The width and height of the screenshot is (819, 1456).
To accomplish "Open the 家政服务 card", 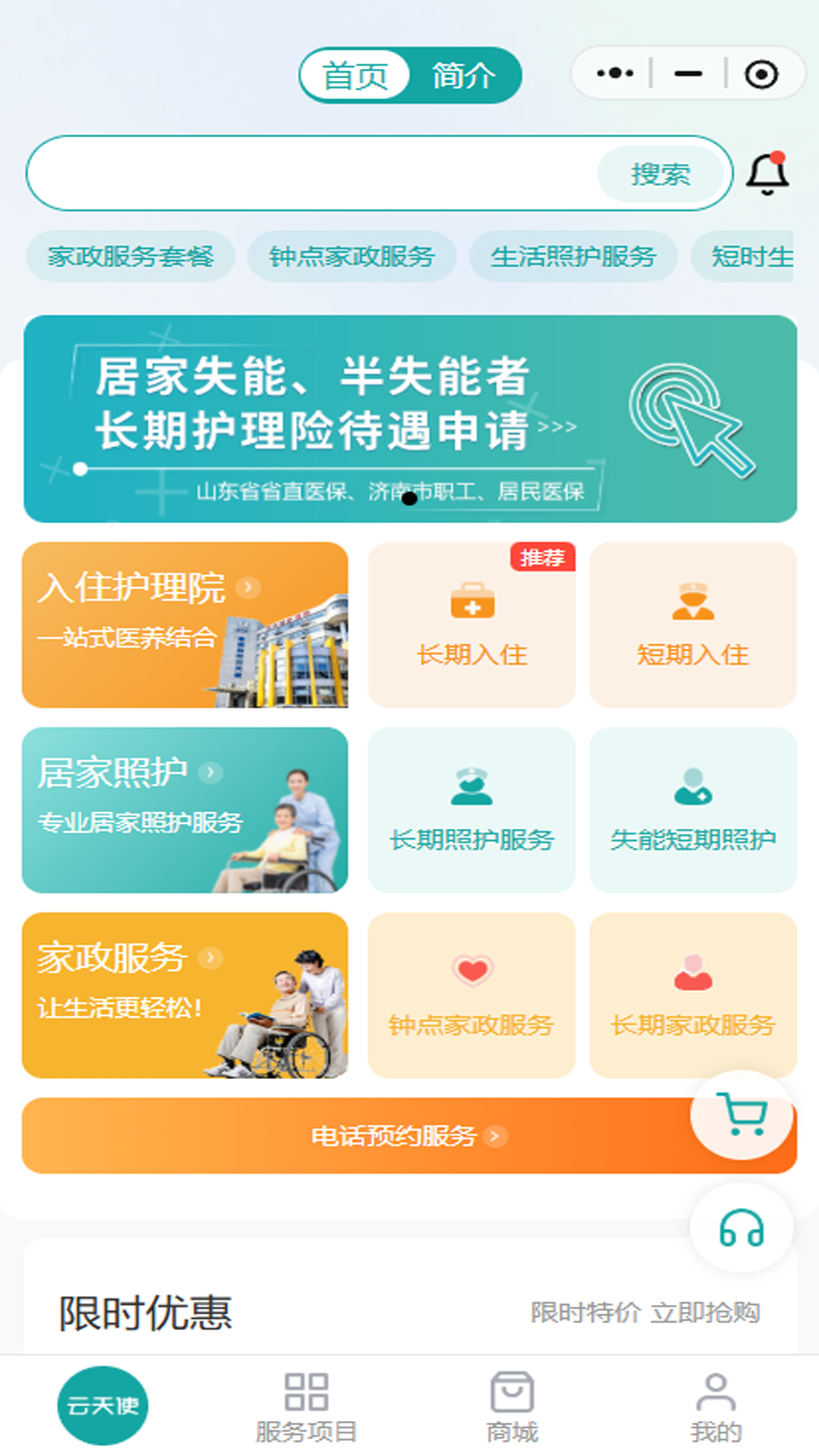I will point(185,995).
